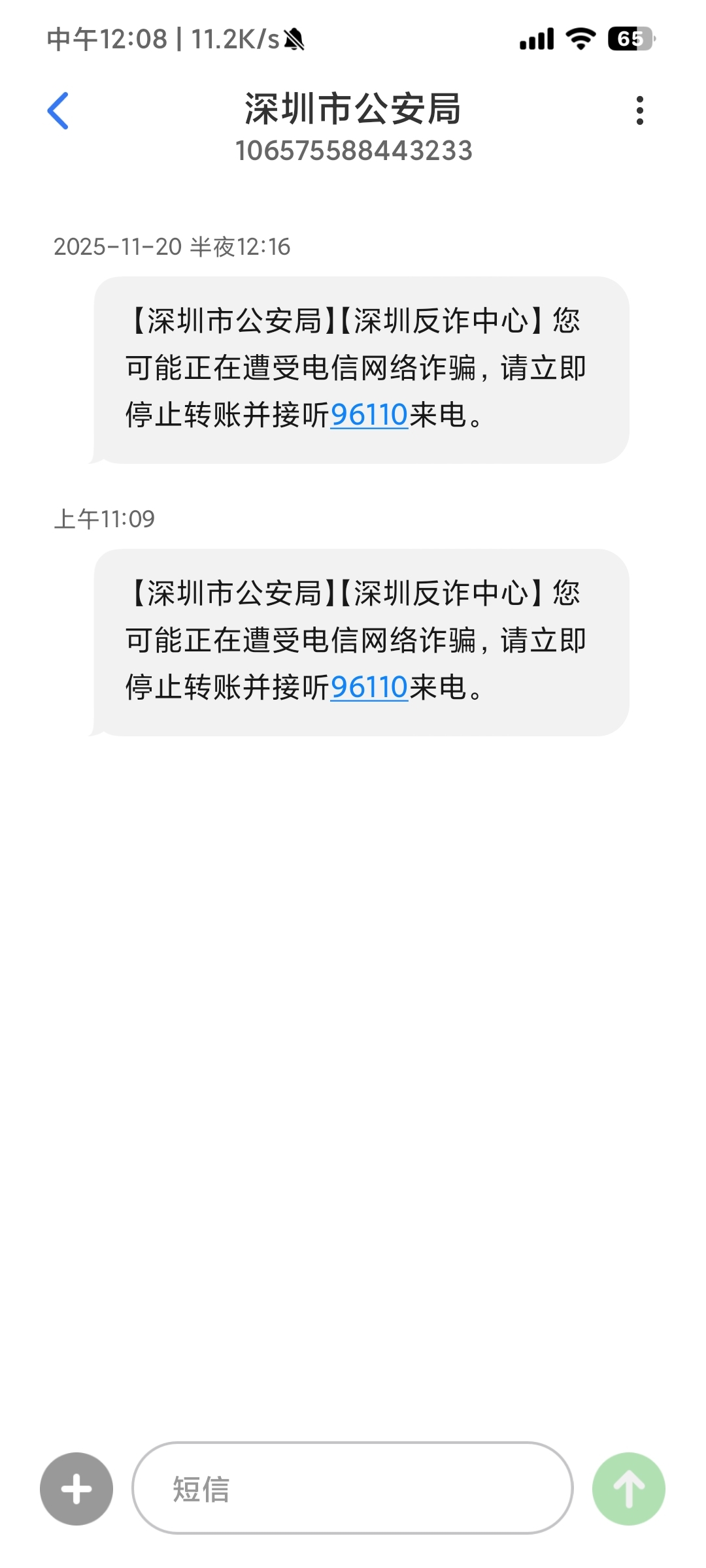The height and width of the screenshot is (1568, 706).
Task: Tap the green send arrow button
Action: pos(628,1489)
